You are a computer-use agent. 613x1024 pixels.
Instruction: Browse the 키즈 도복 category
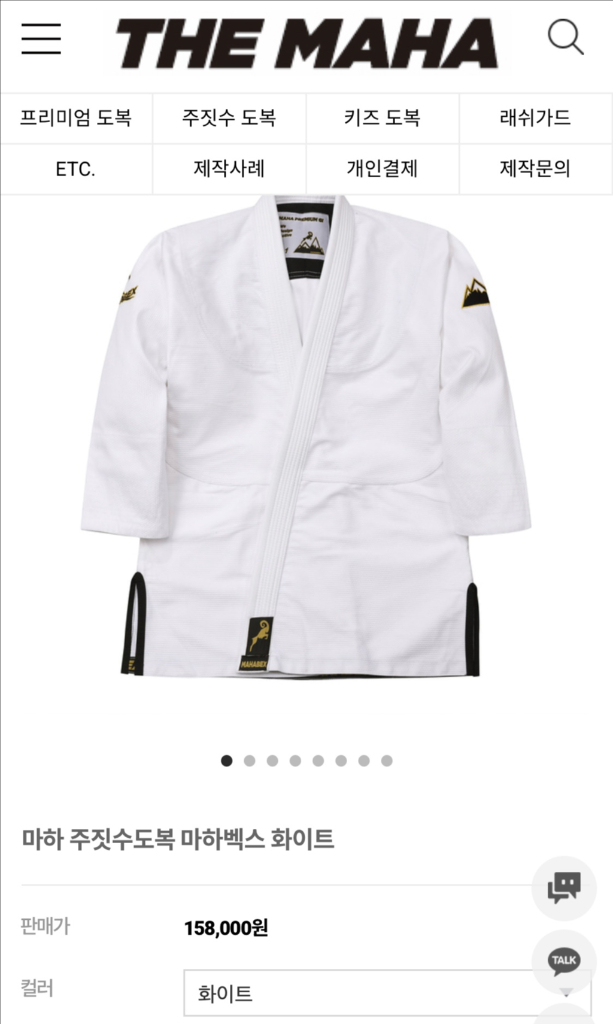[x=382, y=118]
